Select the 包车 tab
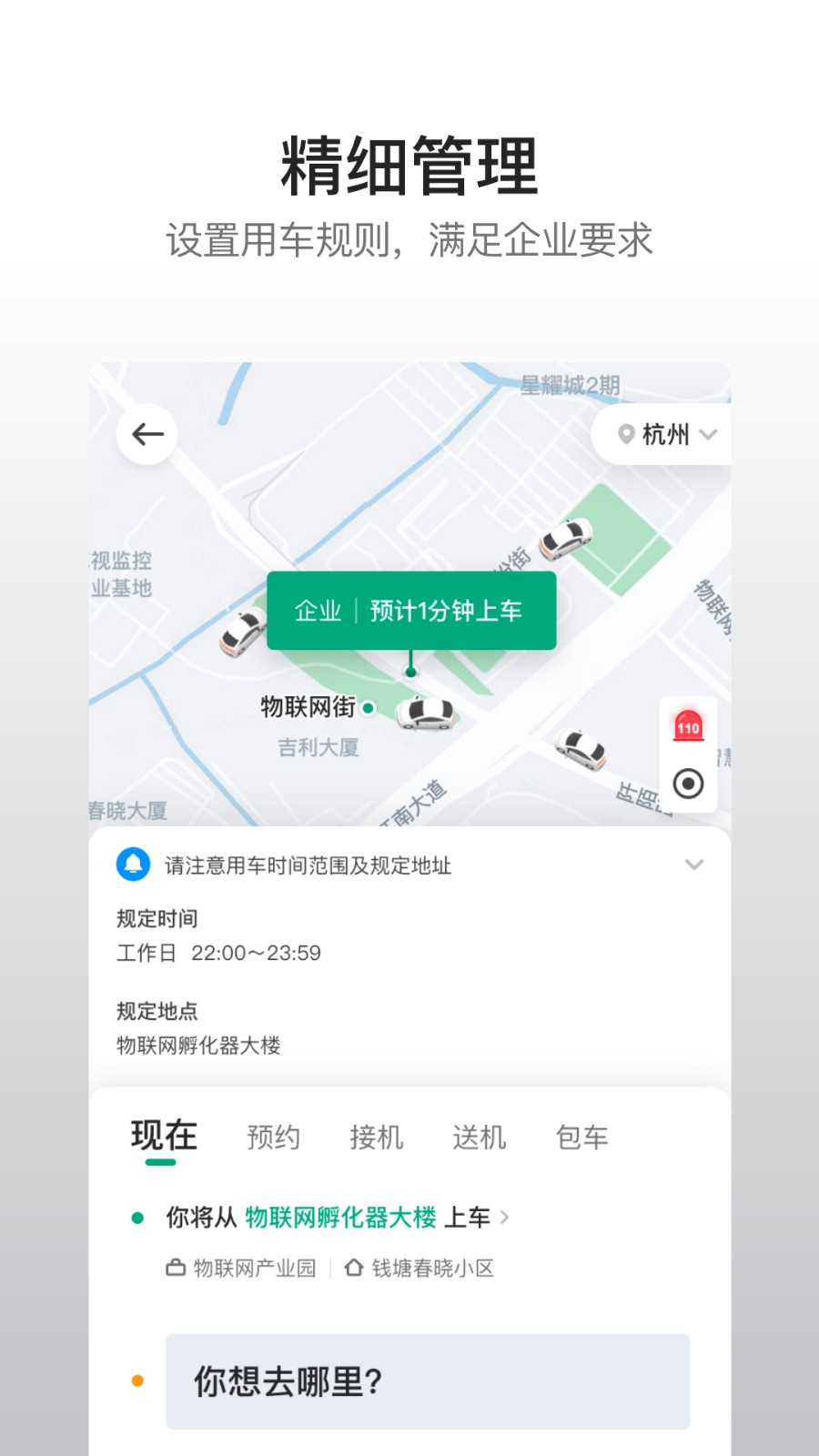Image resolution: width=819 pixels, height=1456 pixels. 581,1137
